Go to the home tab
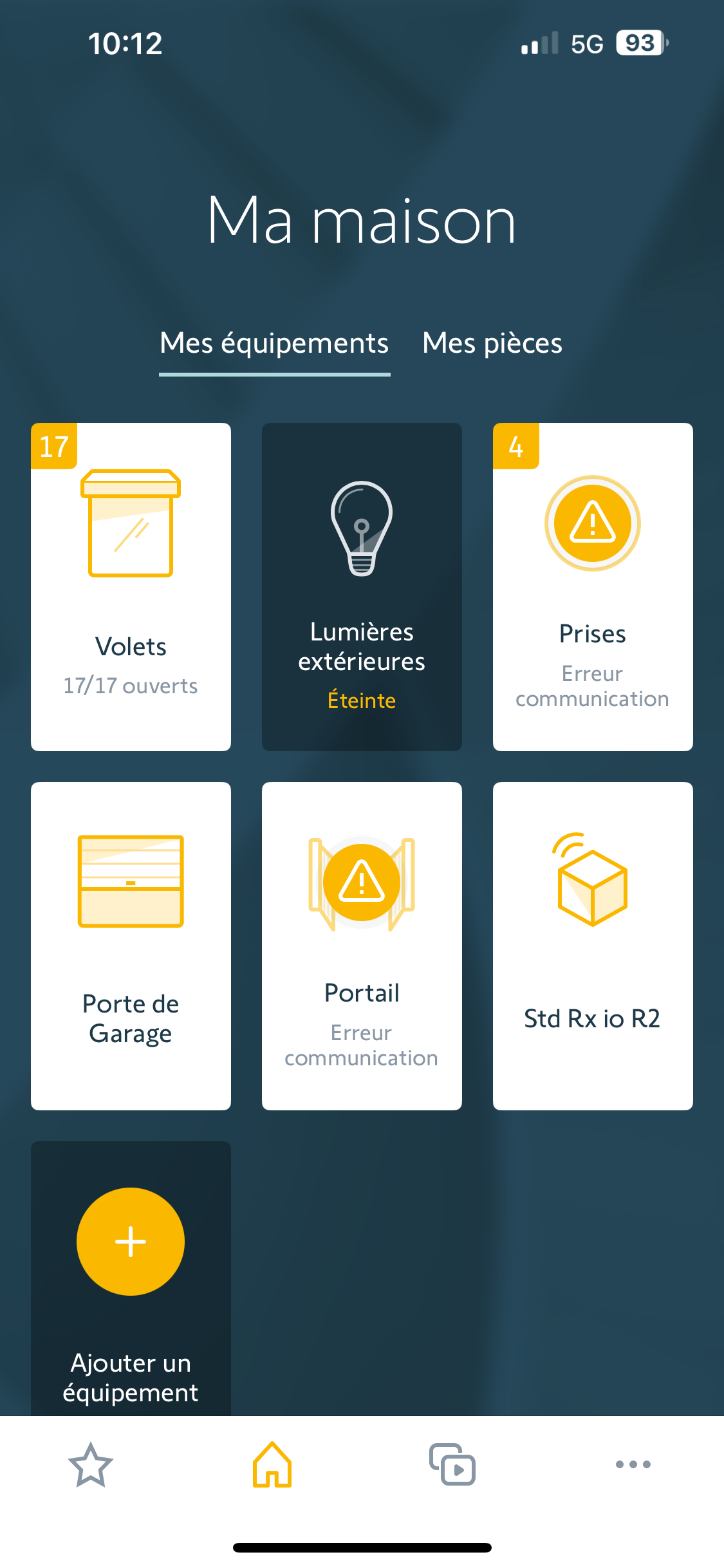 click(272, 1464)
